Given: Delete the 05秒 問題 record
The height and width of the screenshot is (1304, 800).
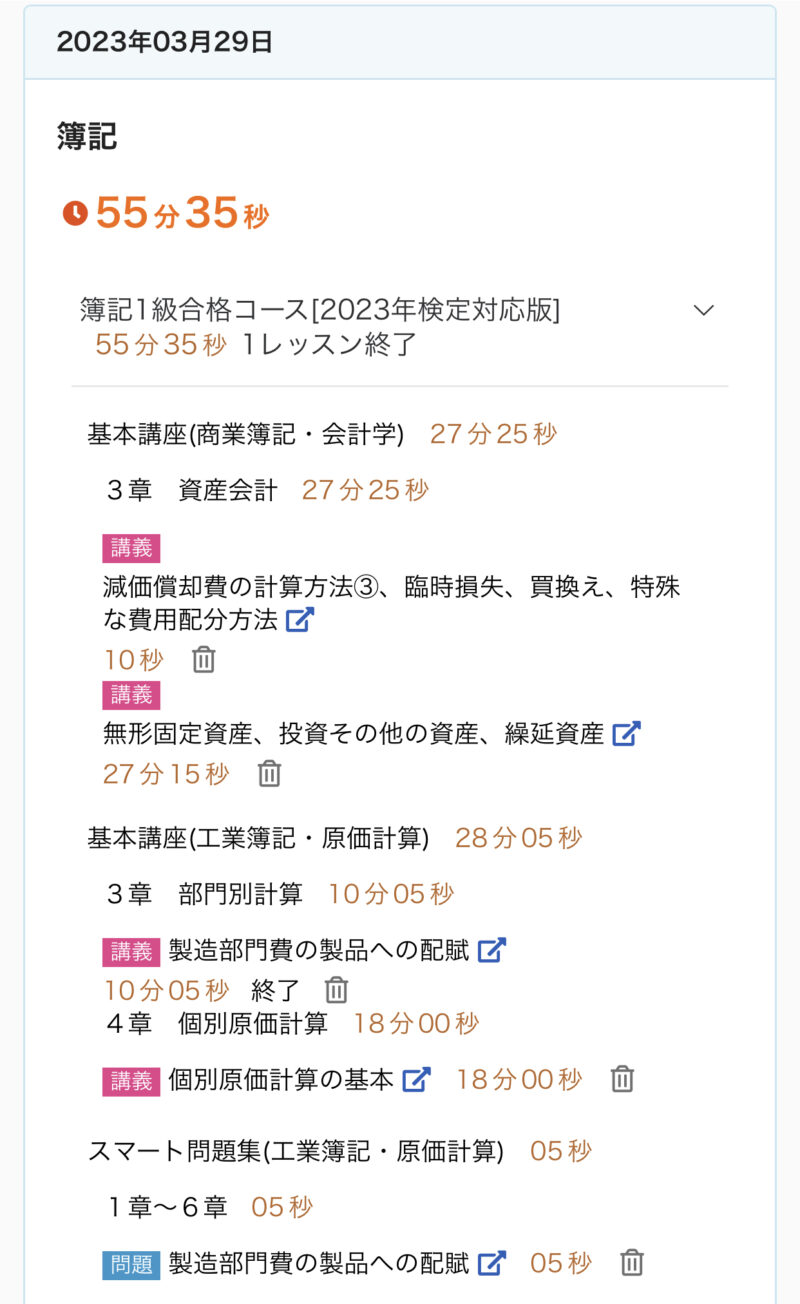Looking at the screenshot, I should [631, 1263].
